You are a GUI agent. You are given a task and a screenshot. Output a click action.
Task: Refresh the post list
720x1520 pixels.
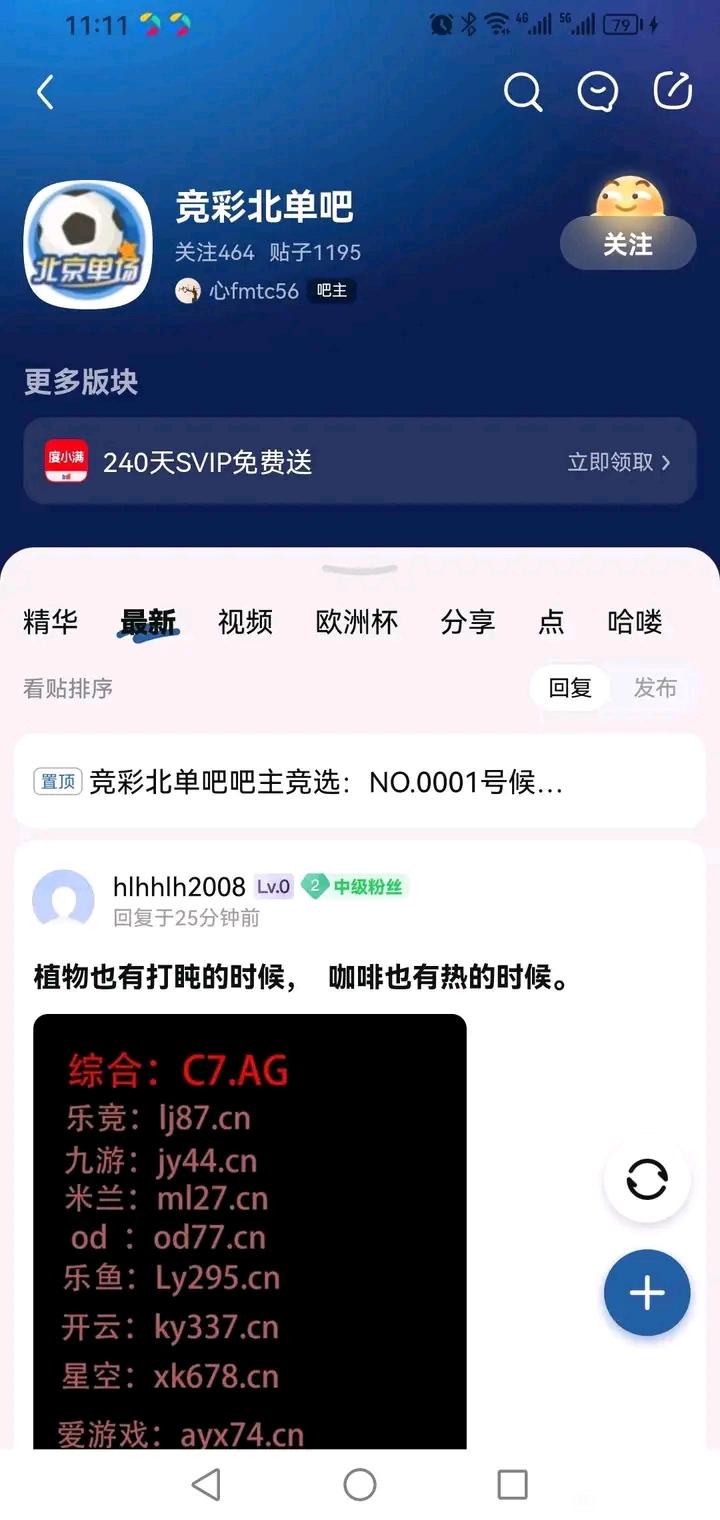(647, 1179)
